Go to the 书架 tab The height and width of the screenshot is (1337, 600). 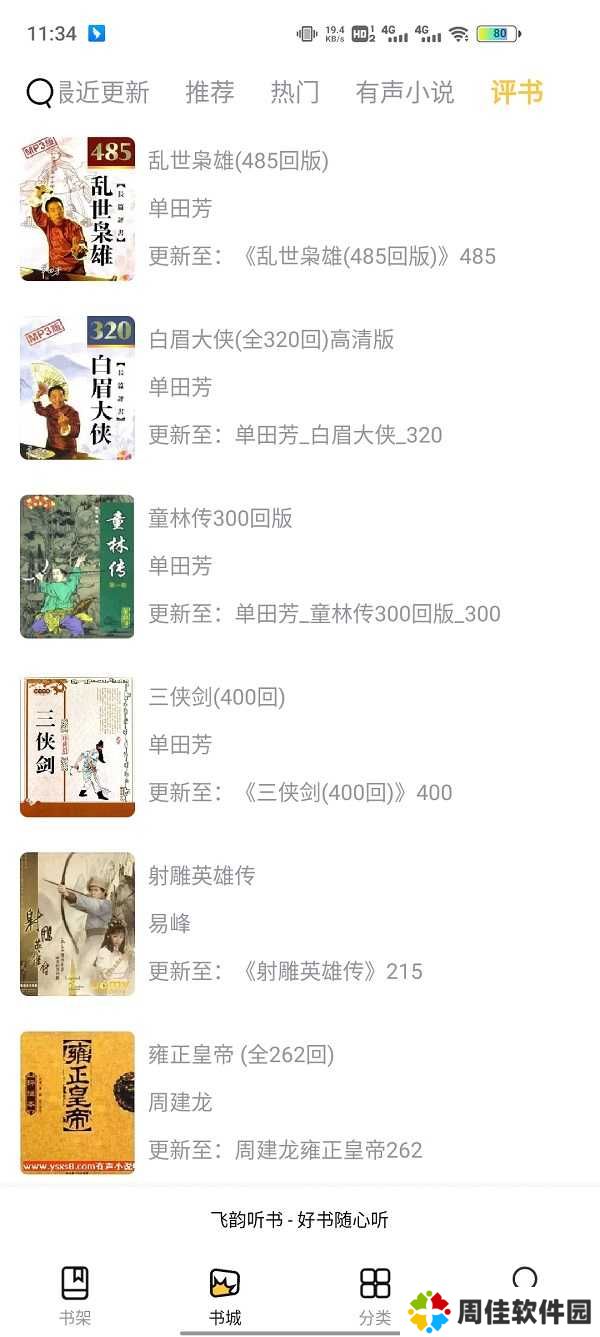tap(75, 1295)
